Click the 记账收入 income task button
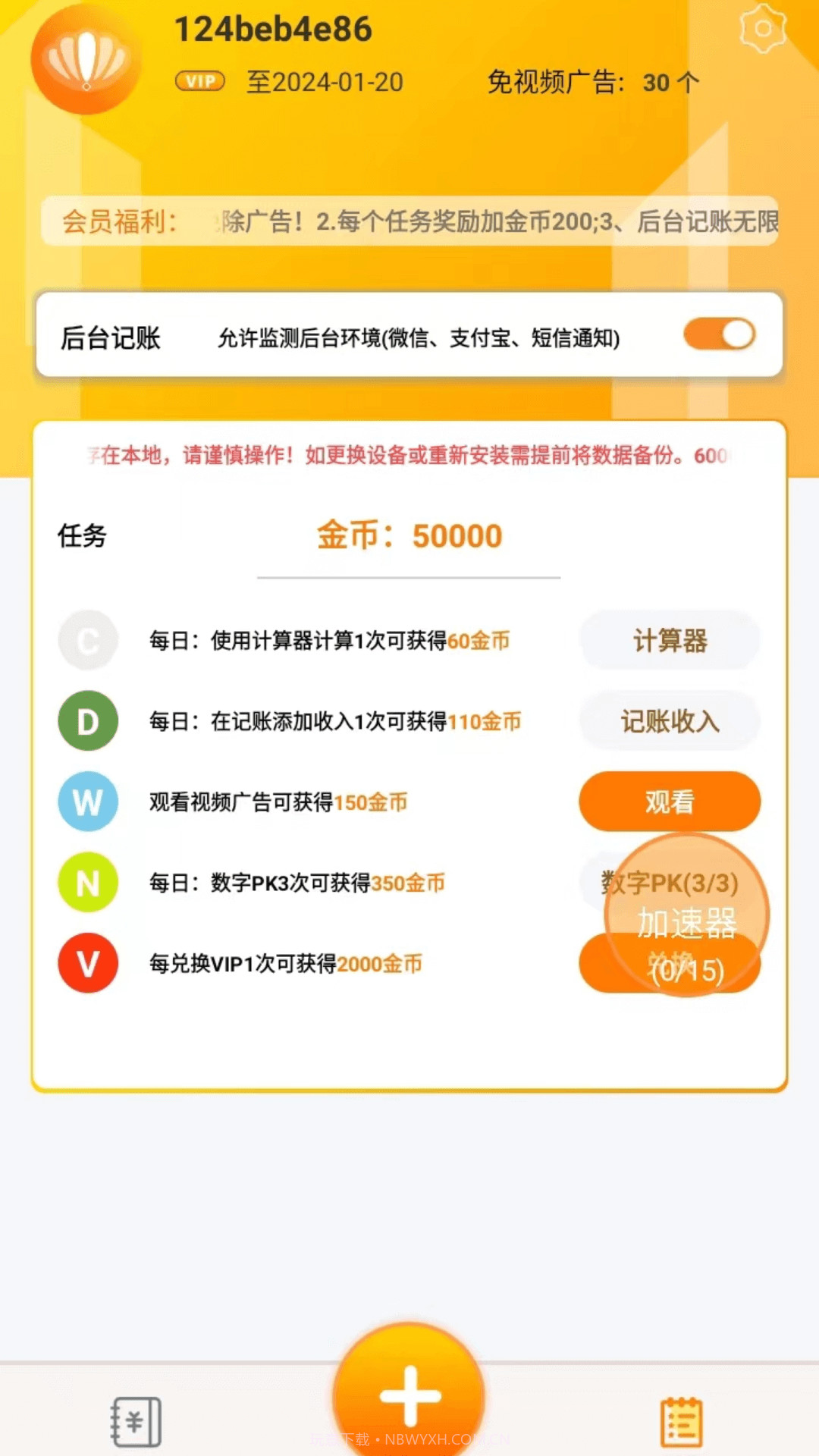 coord(670,721)
